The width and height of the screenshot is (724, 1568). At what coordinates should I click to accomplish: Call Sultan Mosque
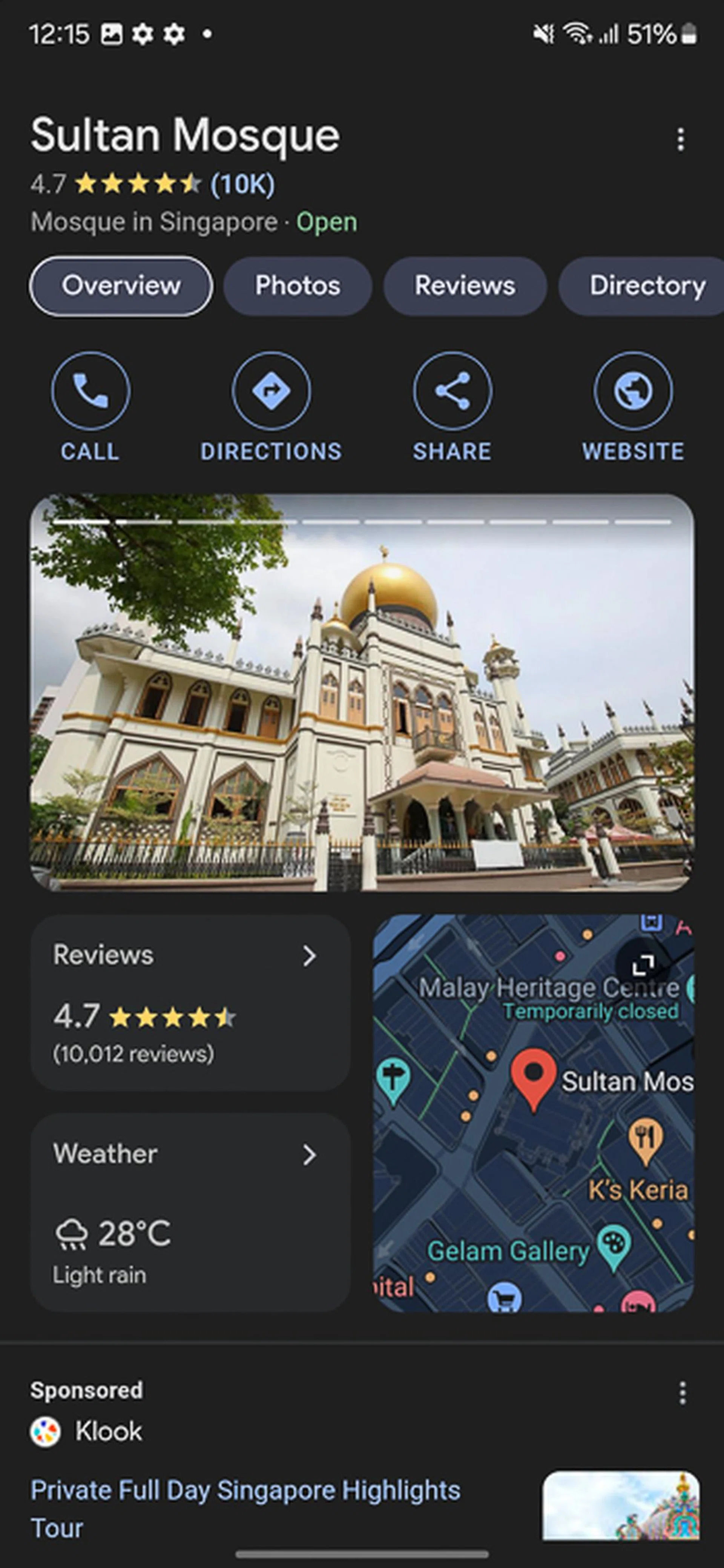click(90, 391)
